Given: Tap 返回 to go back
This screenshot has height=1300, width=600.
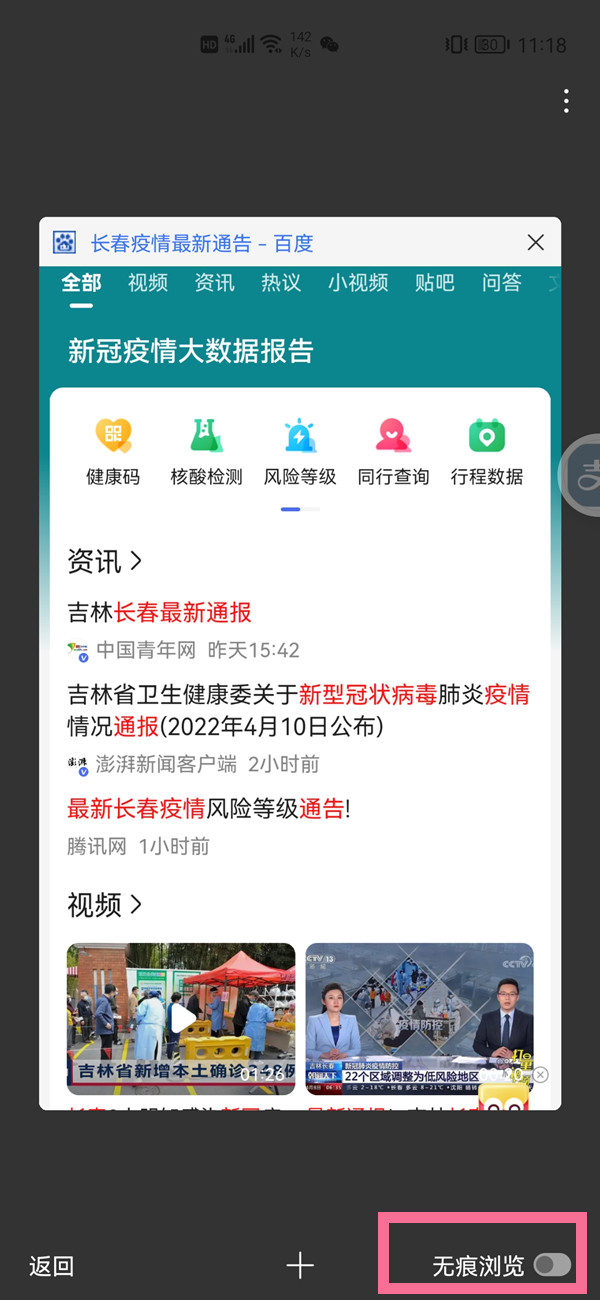Looking at the screenshot, I should (x=51, y=1266).
